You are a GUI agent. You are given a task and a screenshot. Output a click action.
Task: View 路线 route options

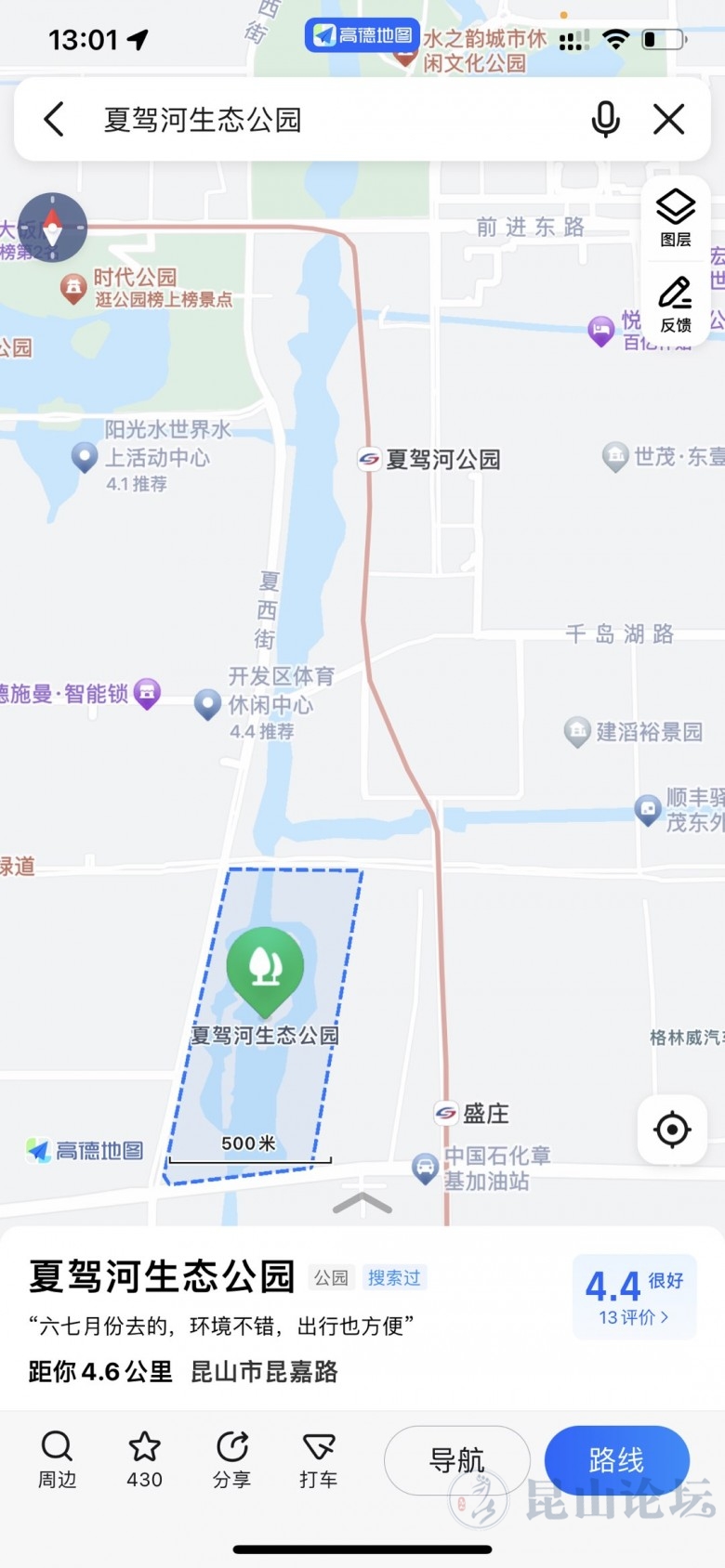(x=616, y=1460)
